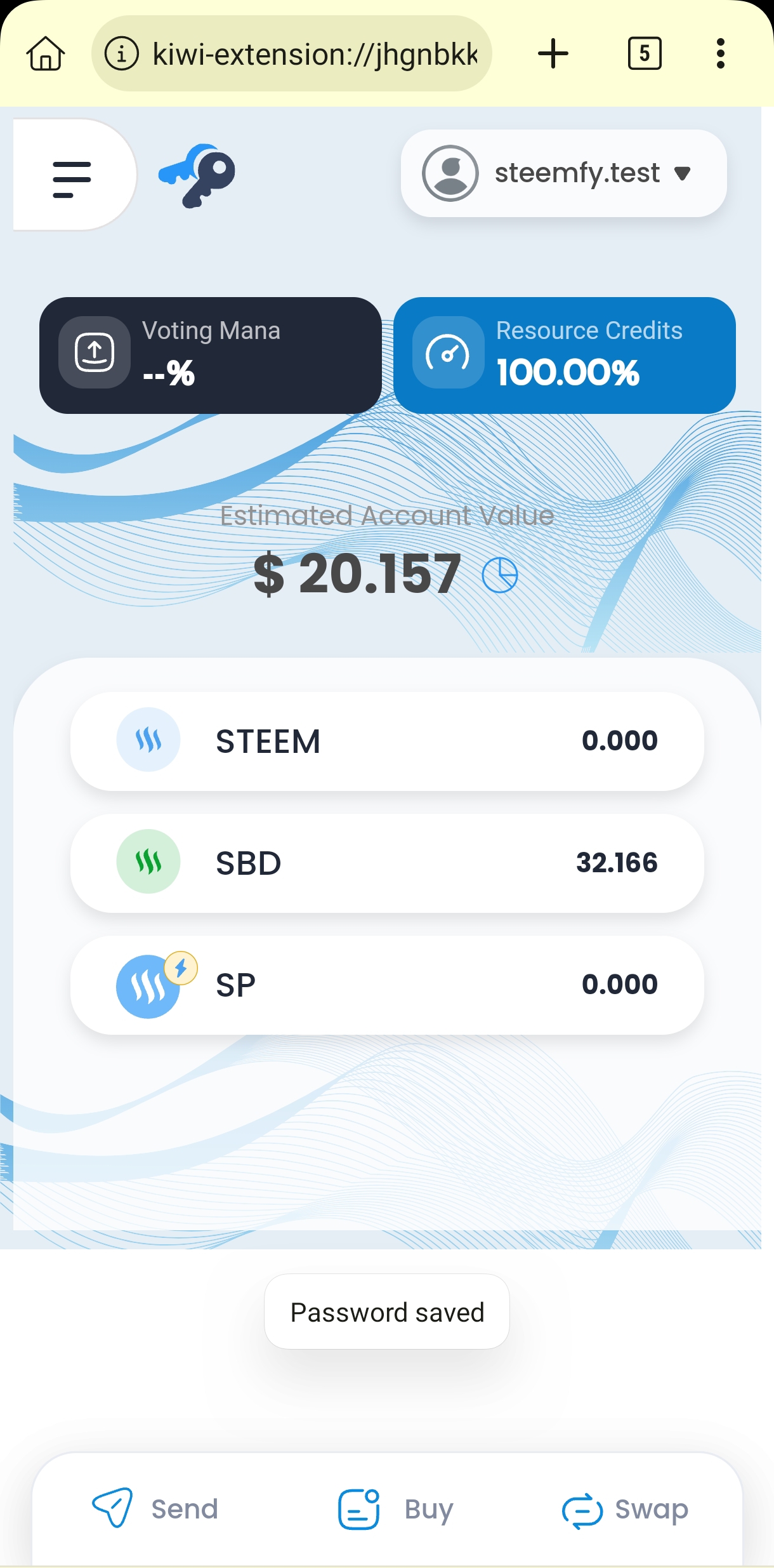Tap the Buy button

tap(396, 1509)
